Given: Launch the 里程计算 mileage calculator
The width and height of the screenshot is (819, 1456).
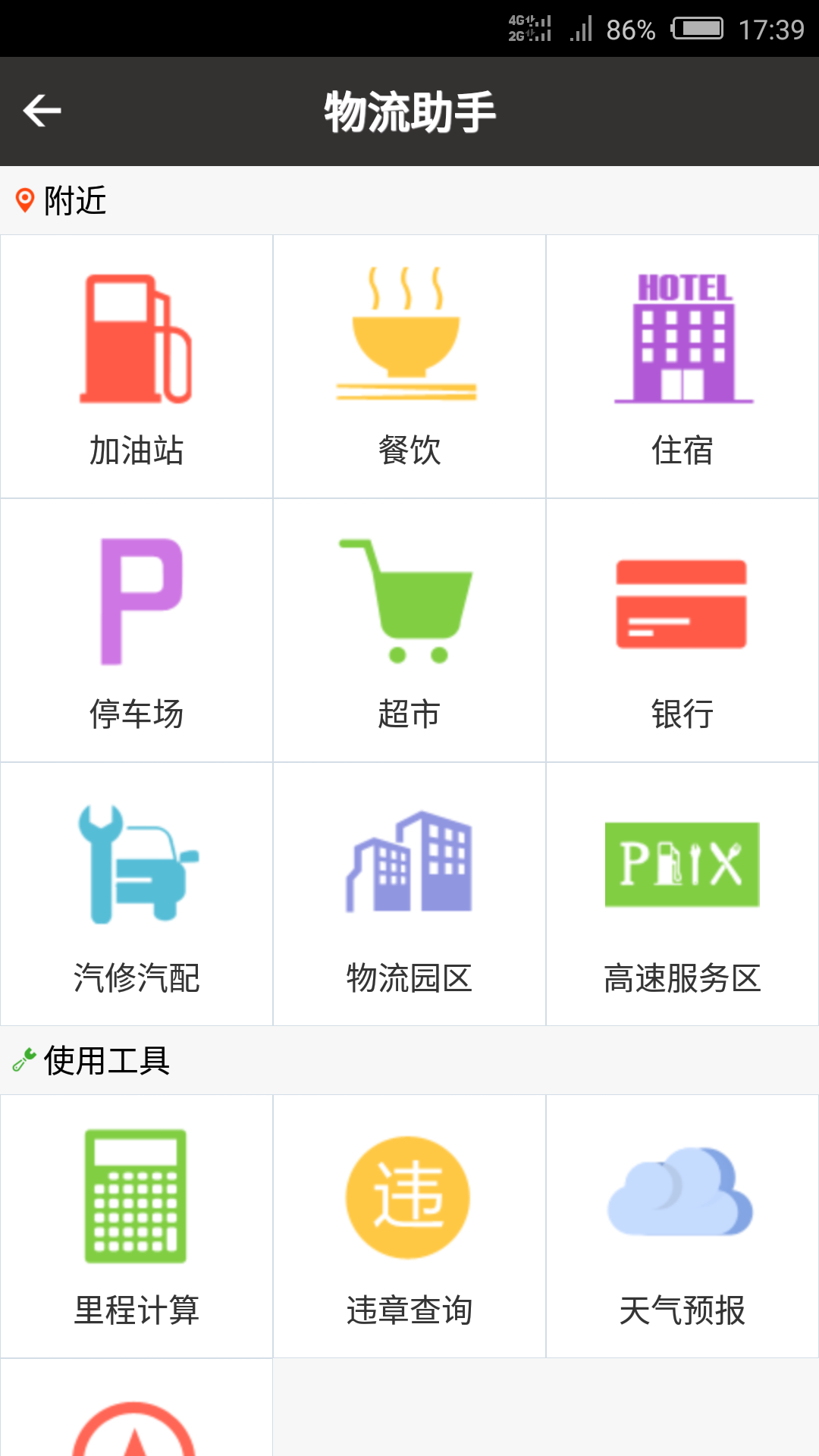Looking at the screenshot, I should 136,1226.
